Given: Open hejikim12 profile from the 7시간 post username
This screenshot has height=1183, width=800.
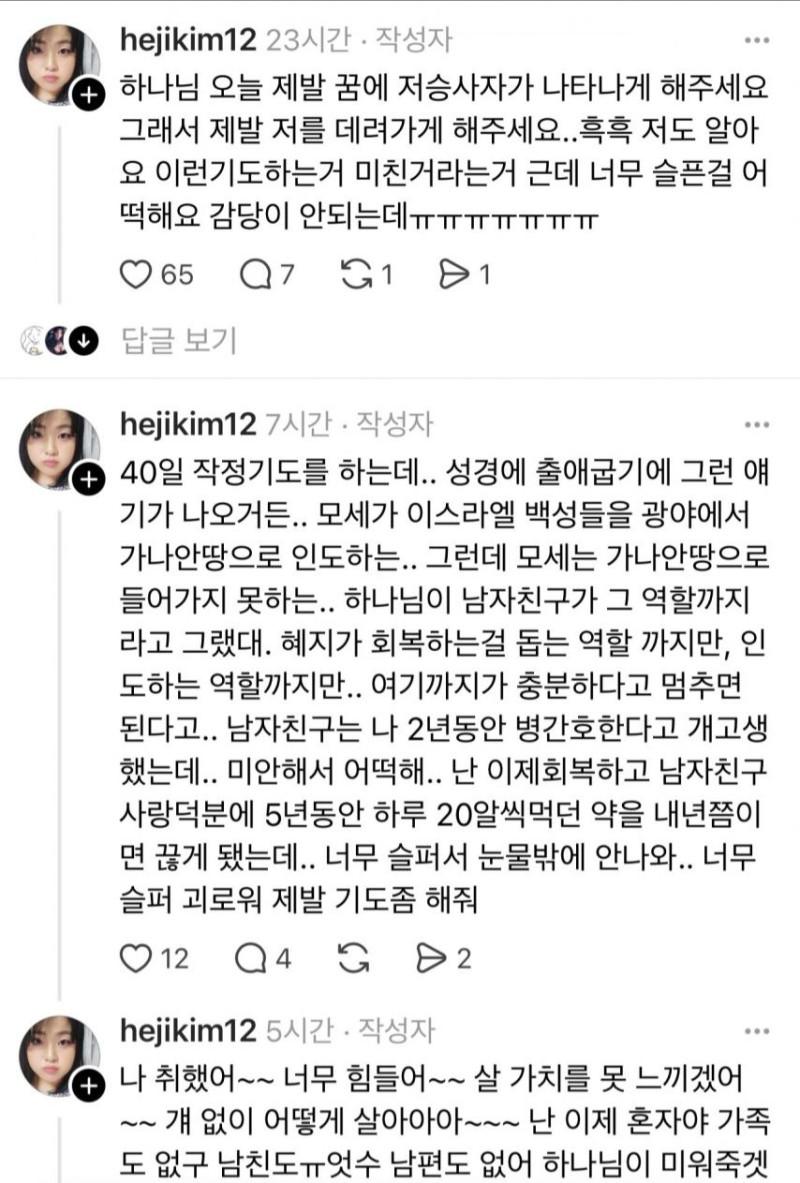Looking at the screenshot, I should (x=187, y=424).
